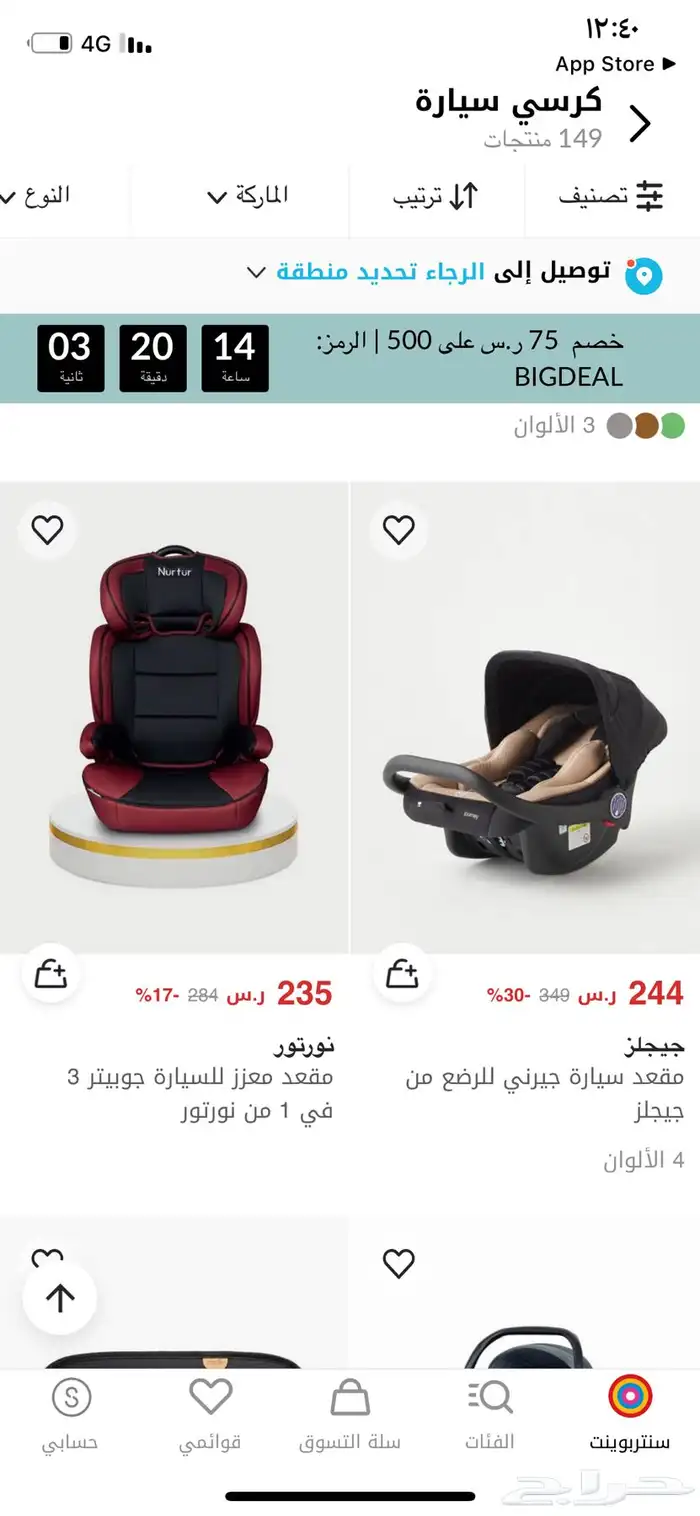The width and height of the screenshot is (700, 1516).
Task: Open the حسابي account tab
Action: [x=70, y=1413]
